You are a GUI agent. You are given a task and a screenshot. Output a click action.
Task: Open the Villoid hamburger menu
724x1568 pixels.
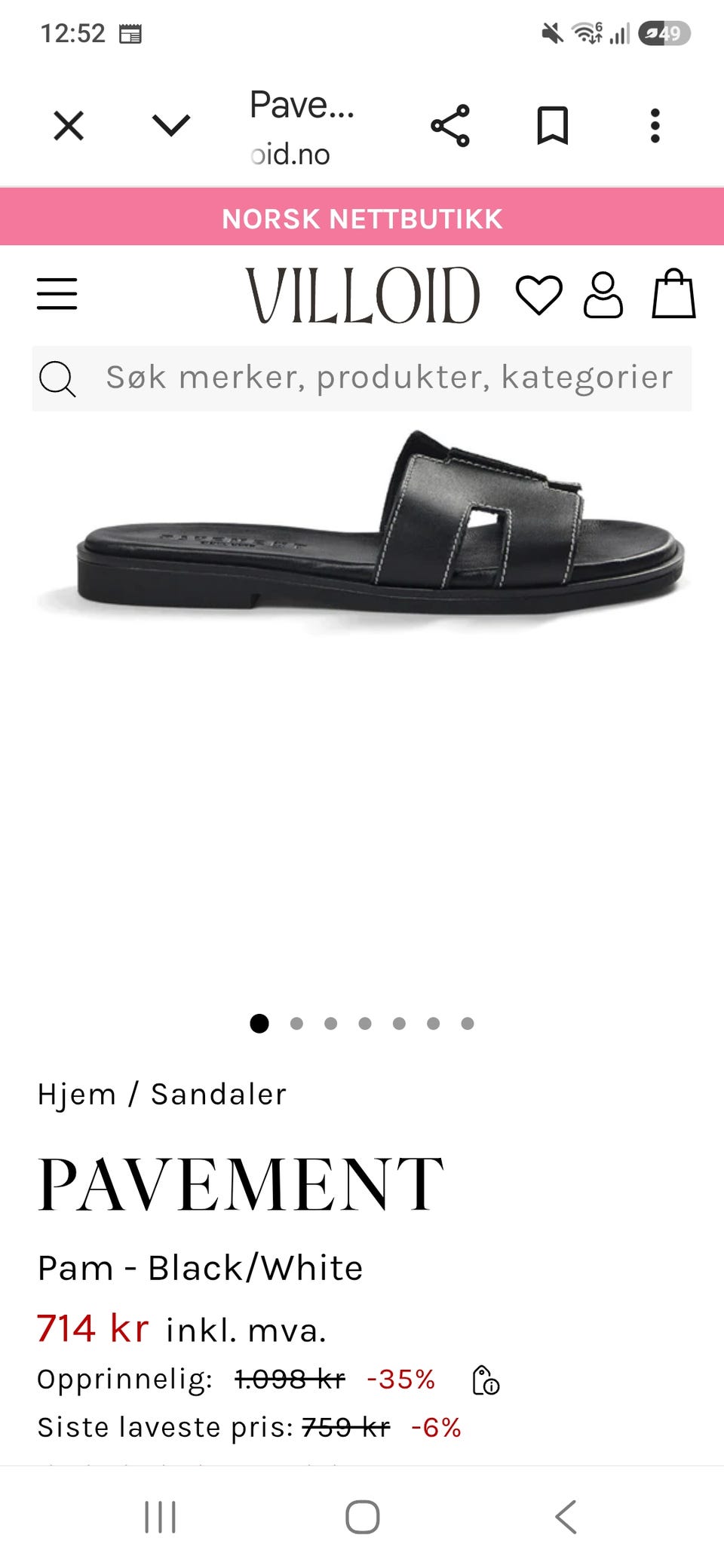point(57,294)
